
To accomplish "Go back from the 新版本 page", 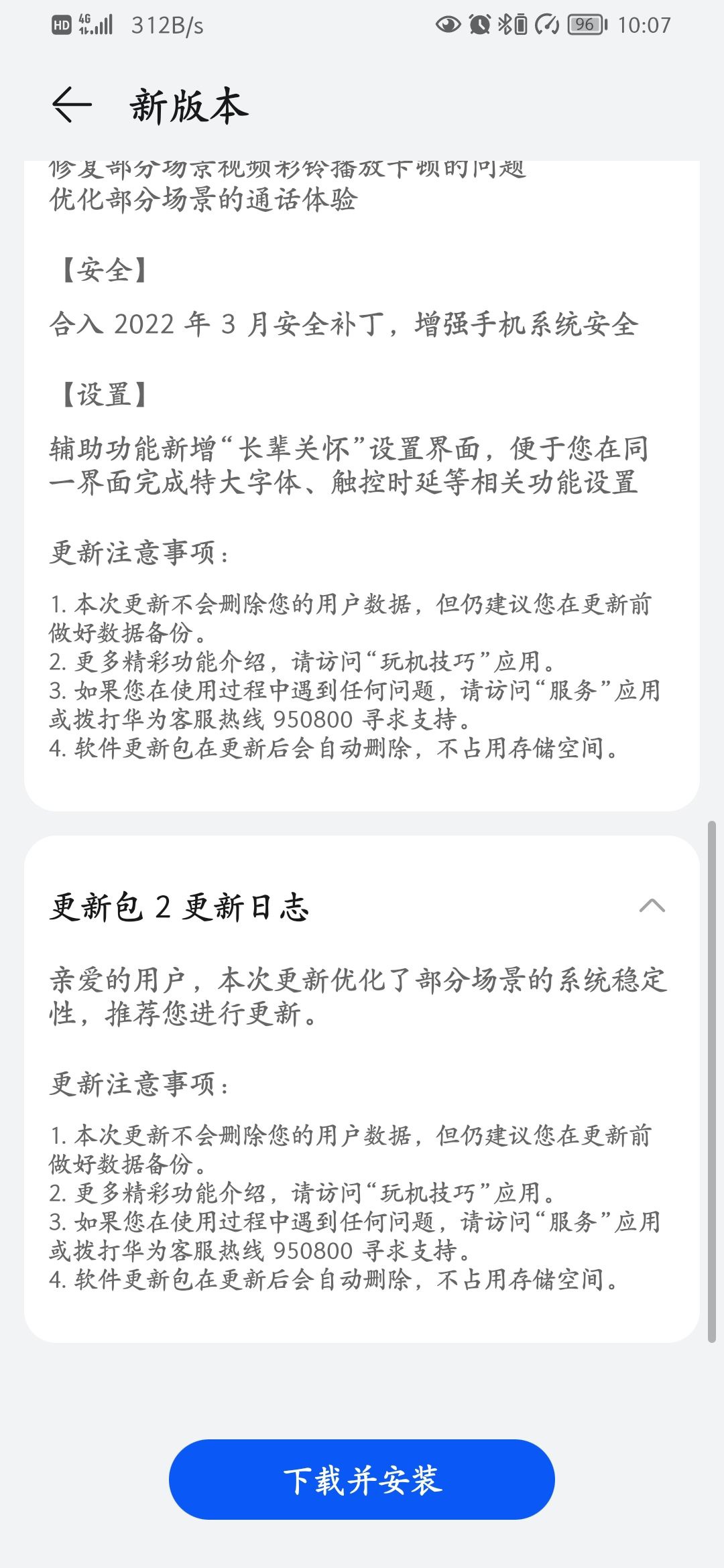I will pos(72,105).
